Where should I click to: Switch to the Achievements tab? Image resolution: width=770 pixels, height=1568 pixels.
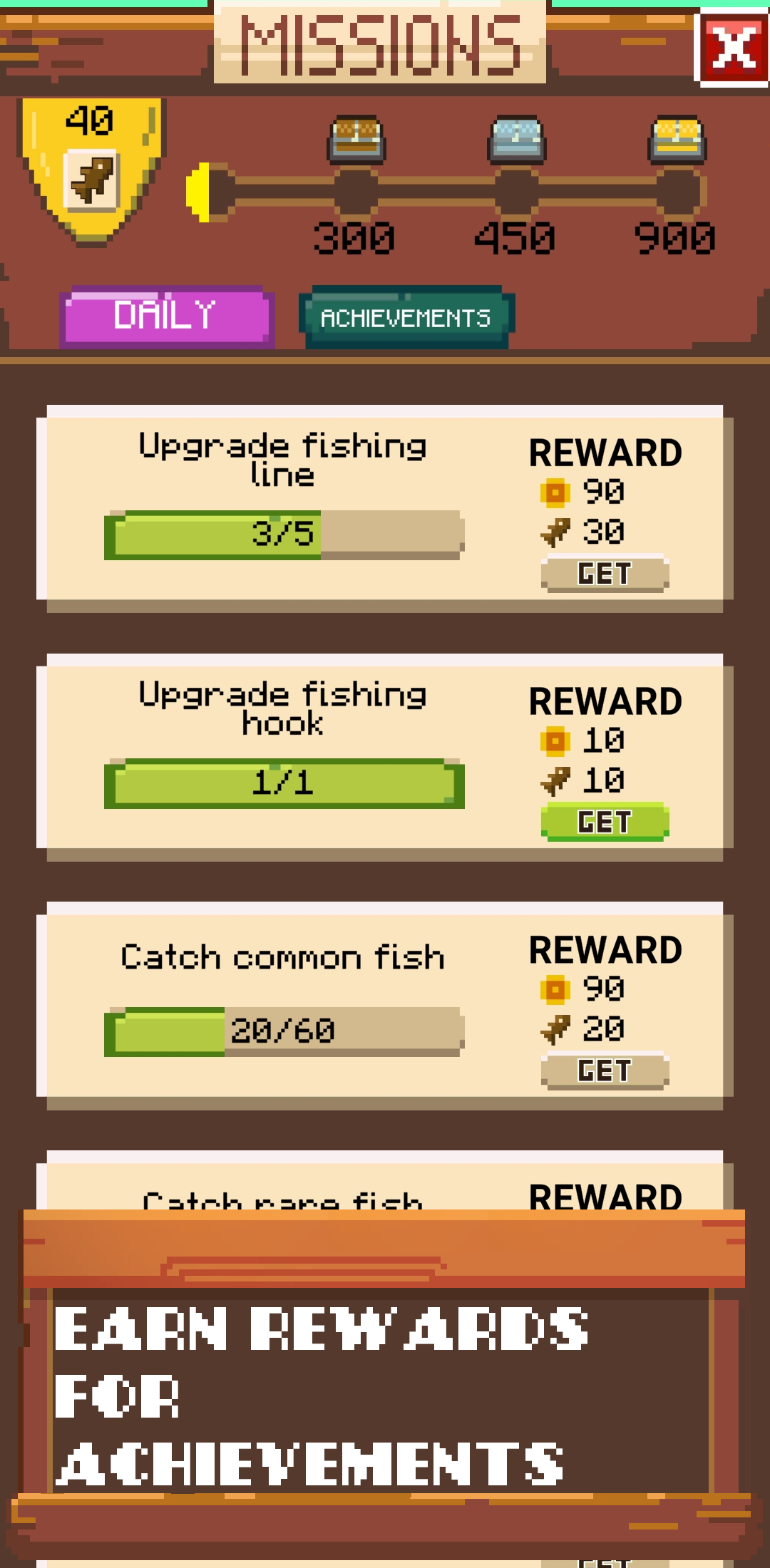(x=406, y=317)
